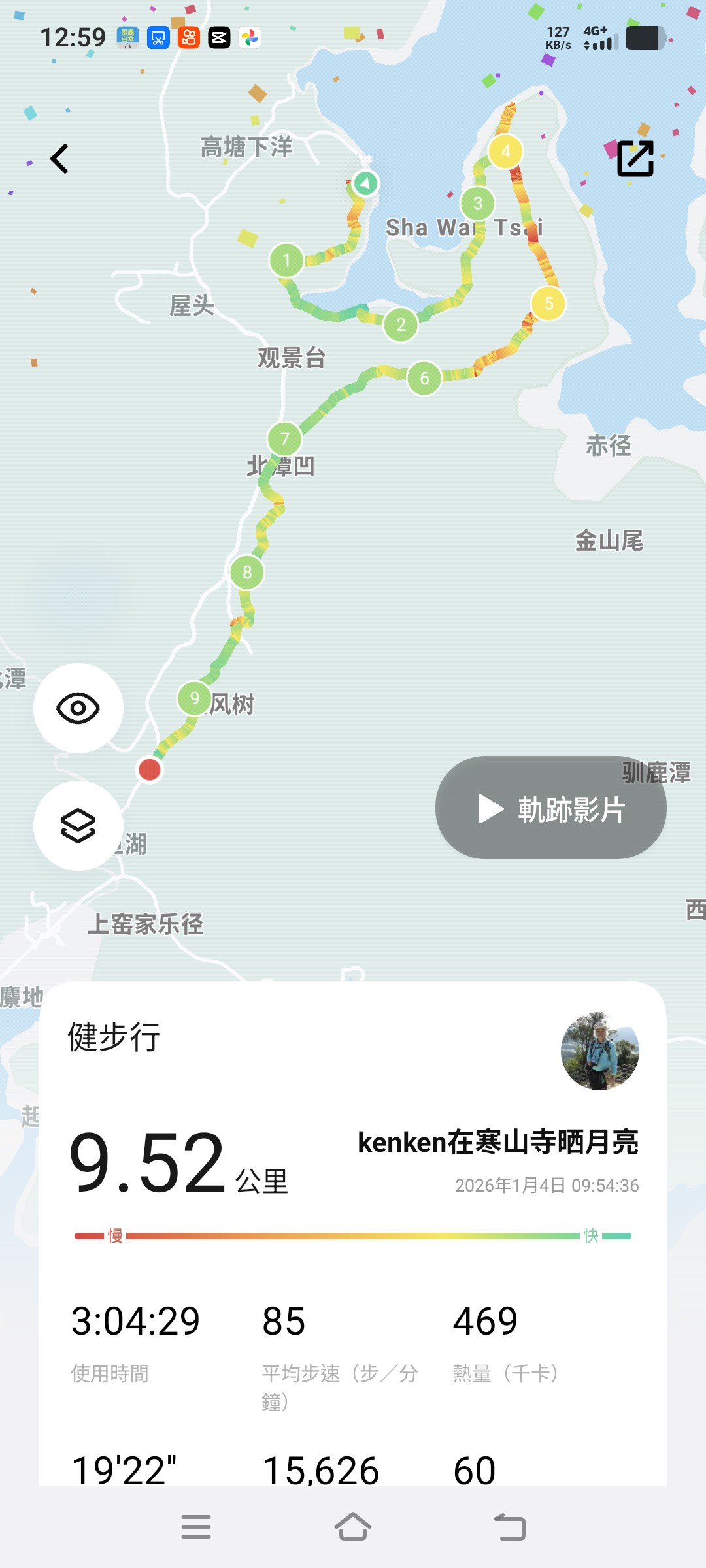Image resolution: width=706 pixels, height=1568 pixels.
Task: Open kenken's profile photo
Action: click(x=599, y=1051)
